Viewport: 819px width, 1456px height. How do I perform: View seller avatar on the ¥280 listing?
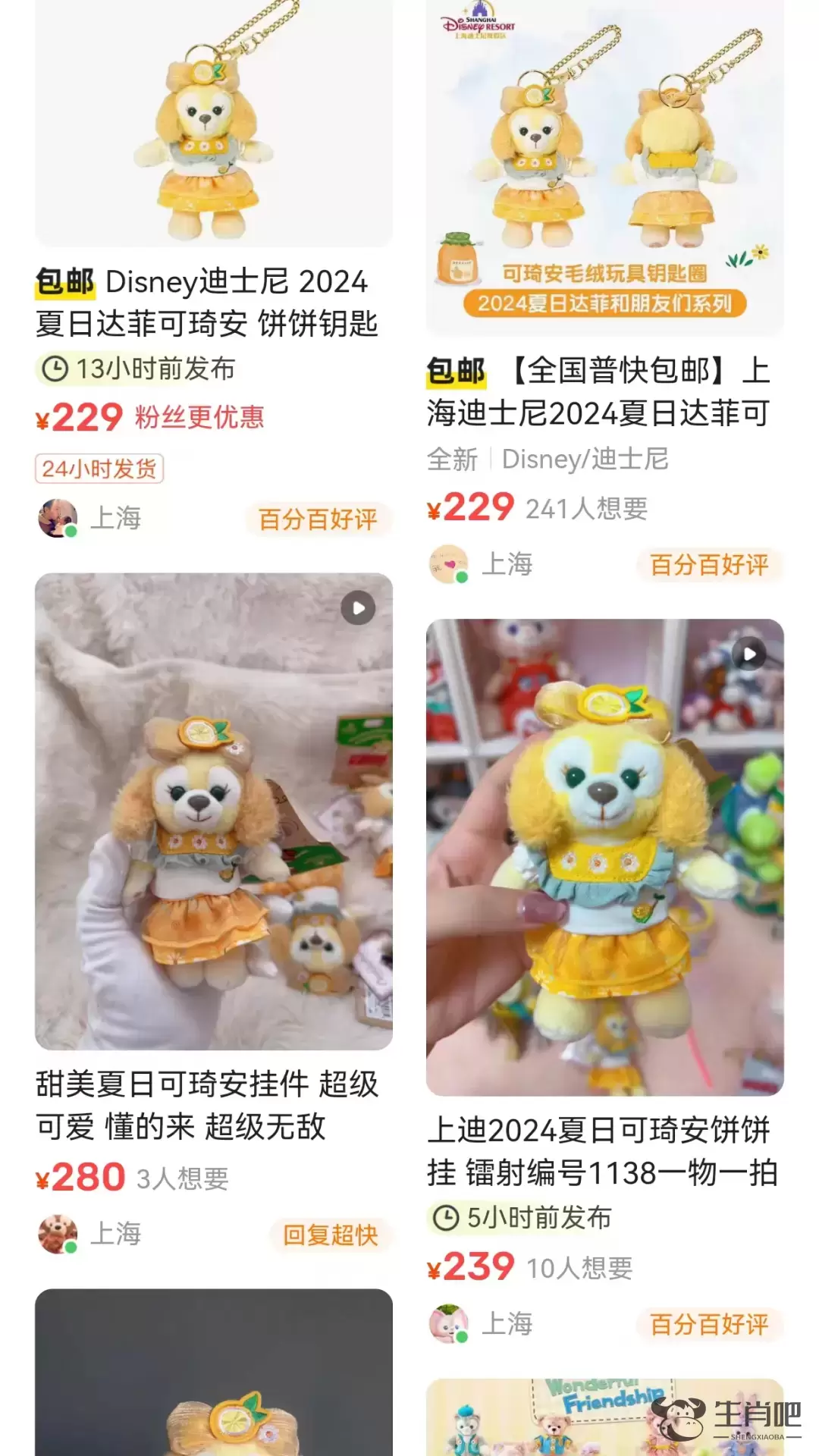58,1235
